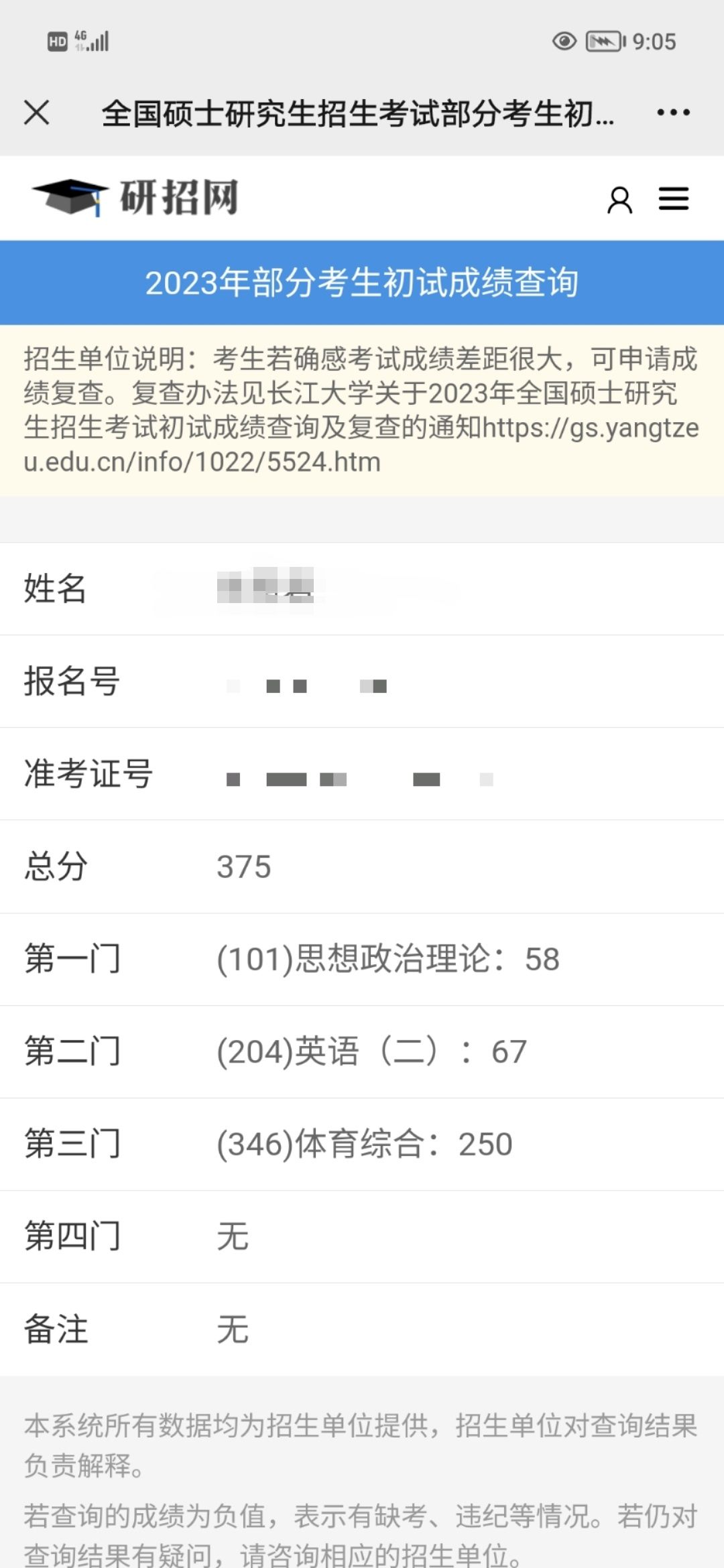
Task: Open the three-dot more options menu
Action: pyautogui.click(x=673, y=112)
